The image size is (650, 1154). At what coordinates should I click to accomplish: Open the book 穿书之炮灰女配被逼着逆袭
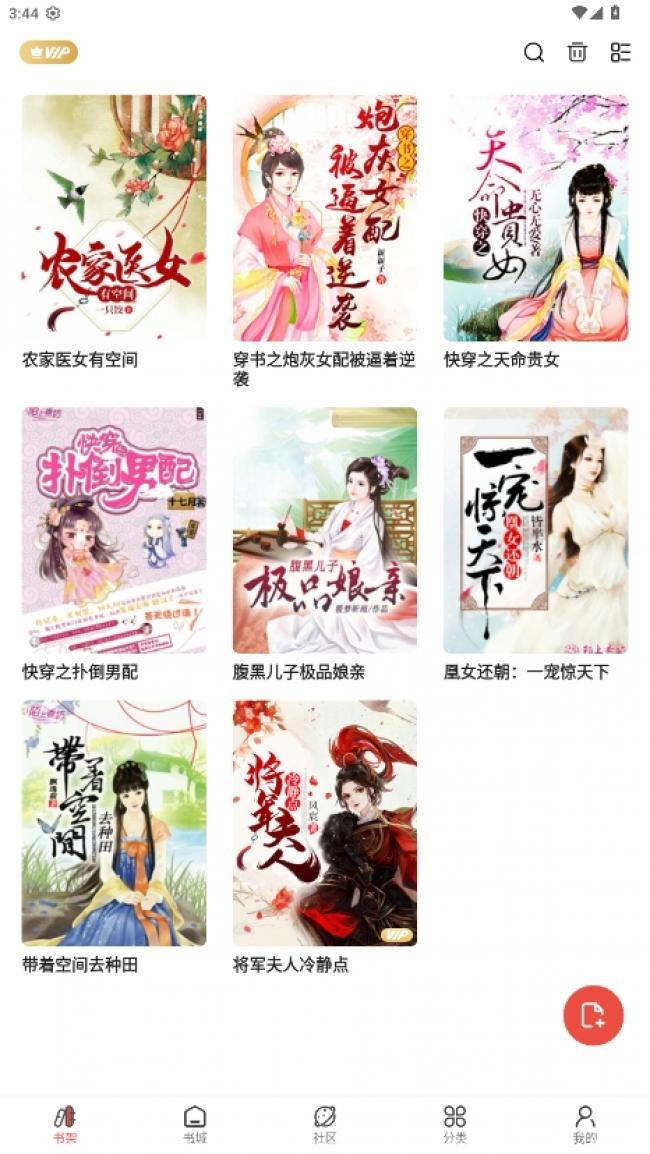(325, 218)
